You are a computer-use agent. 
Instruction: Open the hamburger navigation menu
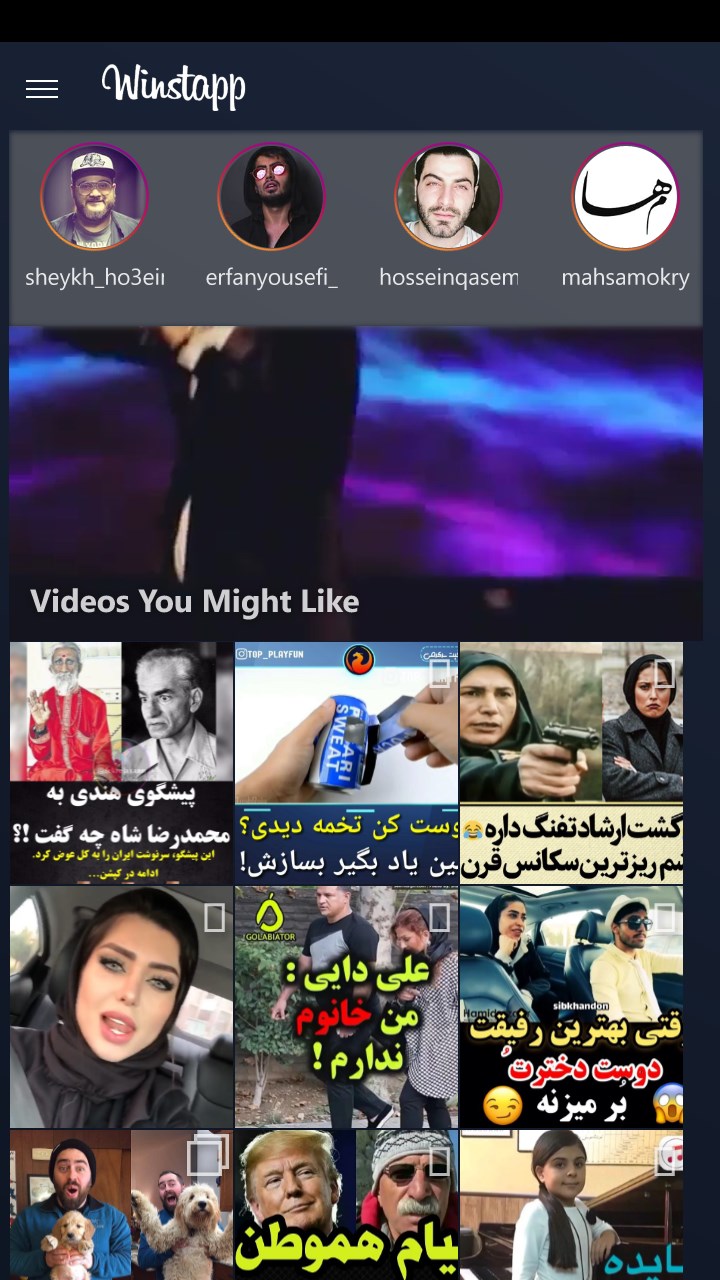tap(42, 89)
